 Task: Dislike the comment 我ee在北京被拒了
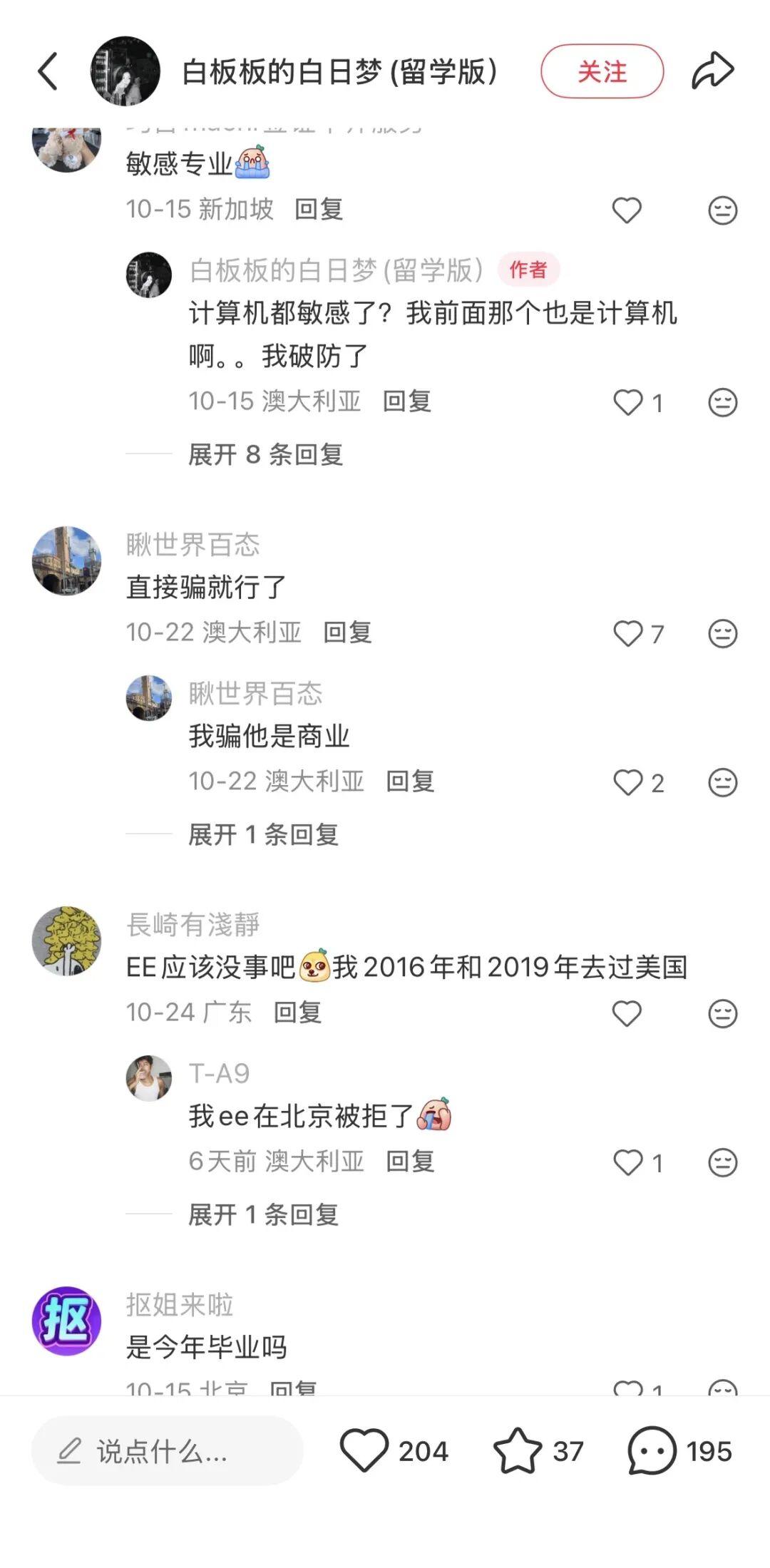coord(722,1163)
